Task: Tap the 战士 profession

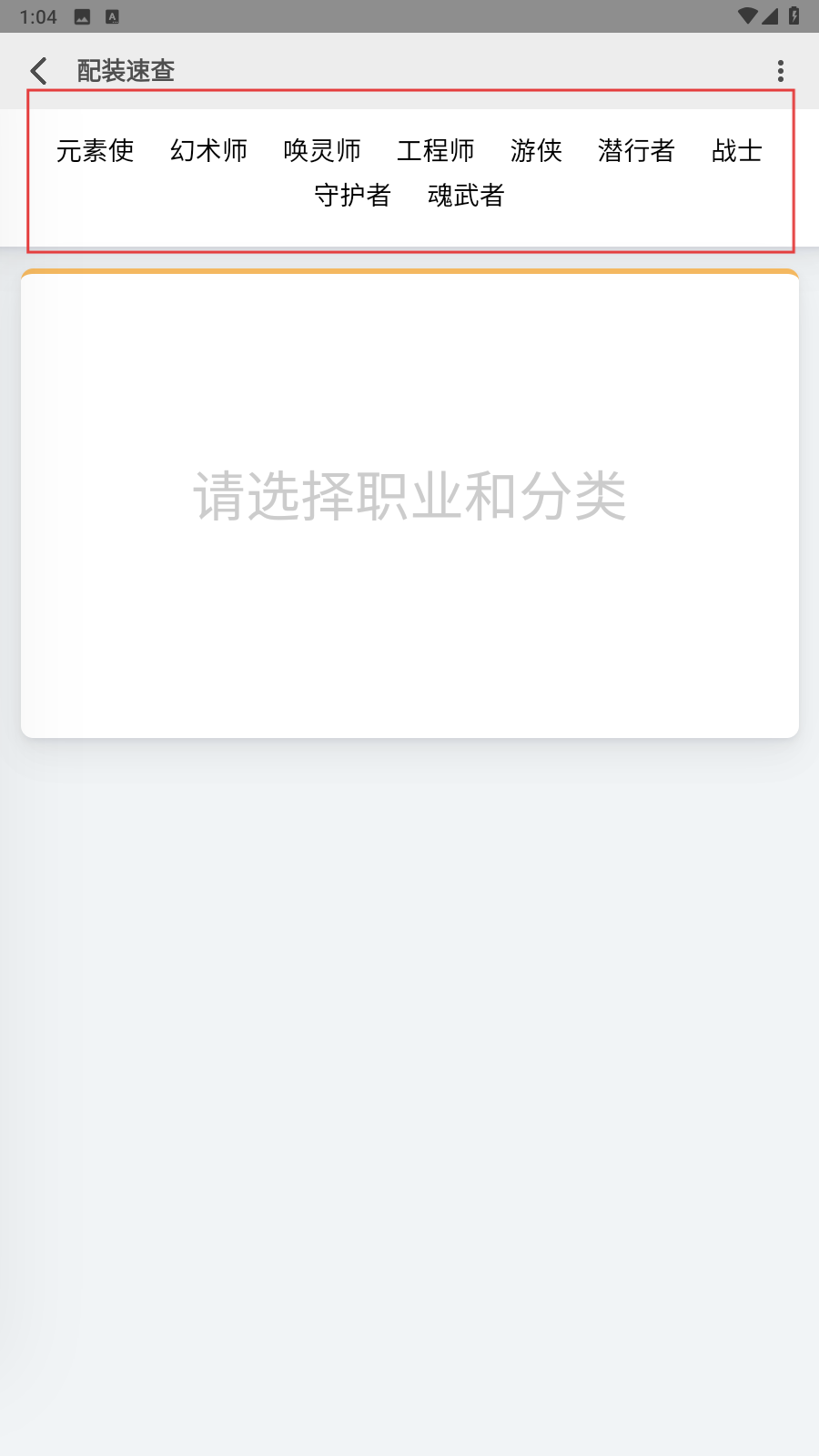Action: (x=737, y=150)
